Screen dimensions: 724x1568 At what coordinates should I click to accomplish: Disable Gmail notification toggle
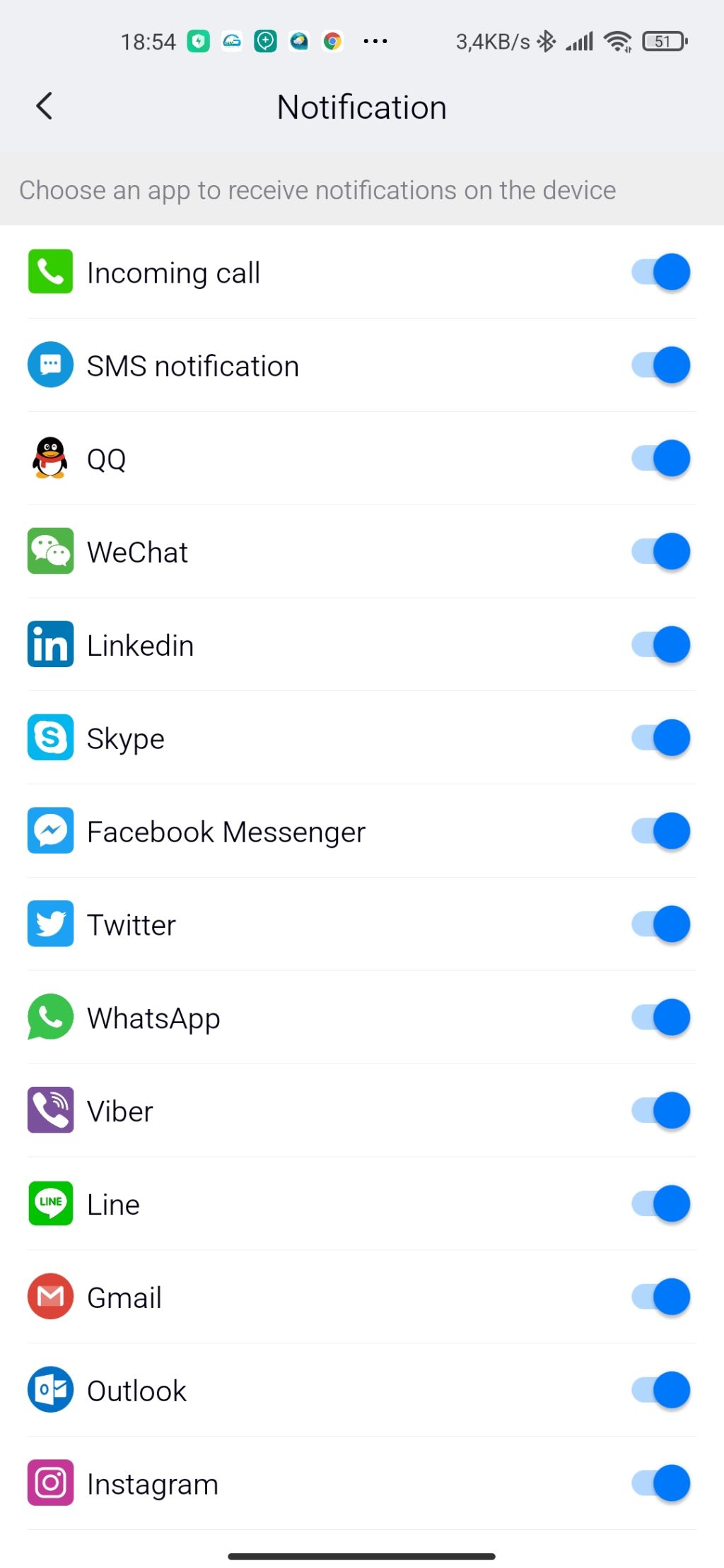[x=660, y=1297]
